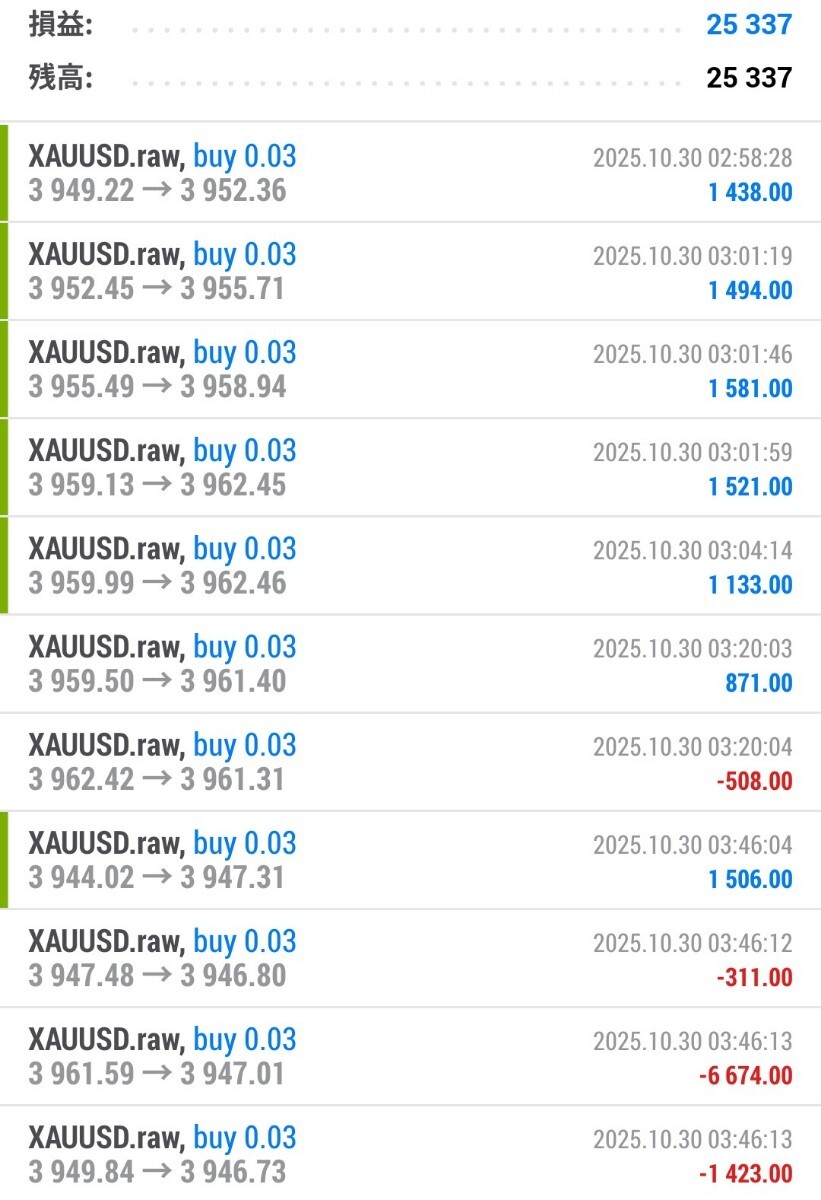Expand the trade with loss -508.00
Screen dimensions: 821x1200
pyautogui.click(x=410, y=762)
